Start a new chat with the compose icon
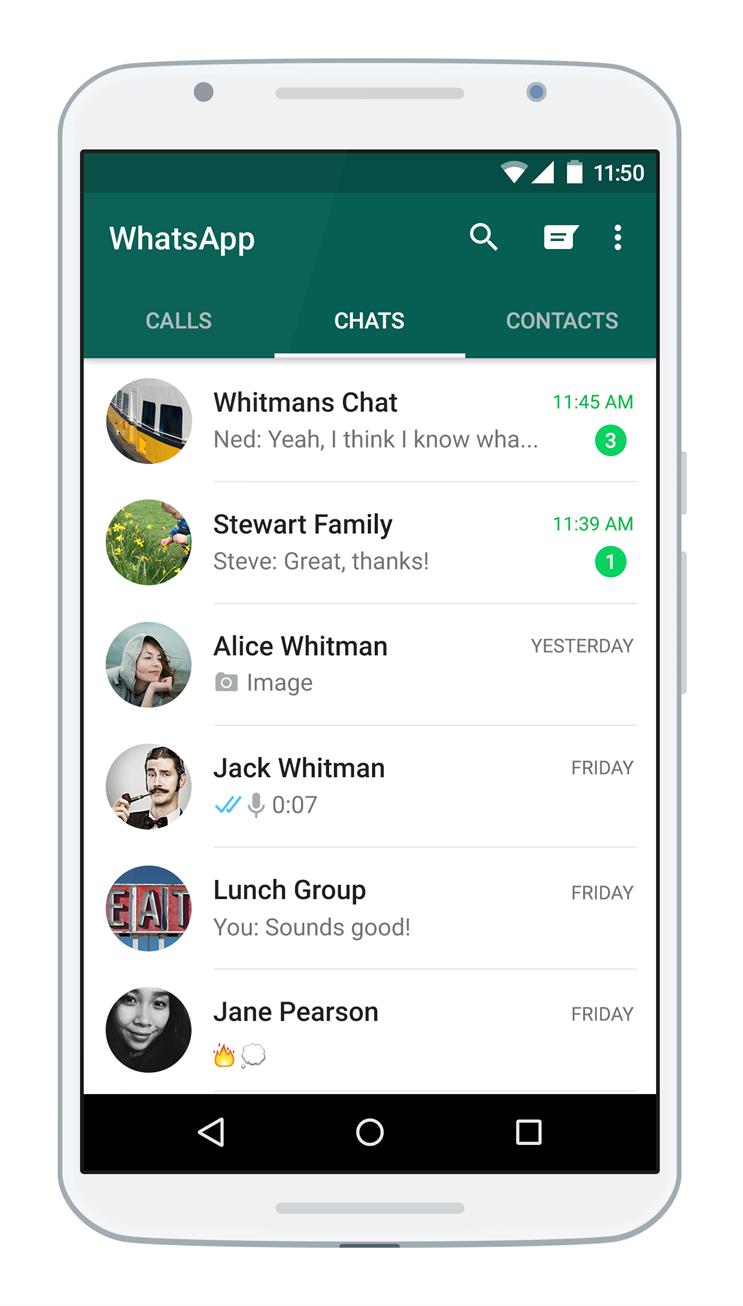743x1306 pixels. [x=560, y=237]
